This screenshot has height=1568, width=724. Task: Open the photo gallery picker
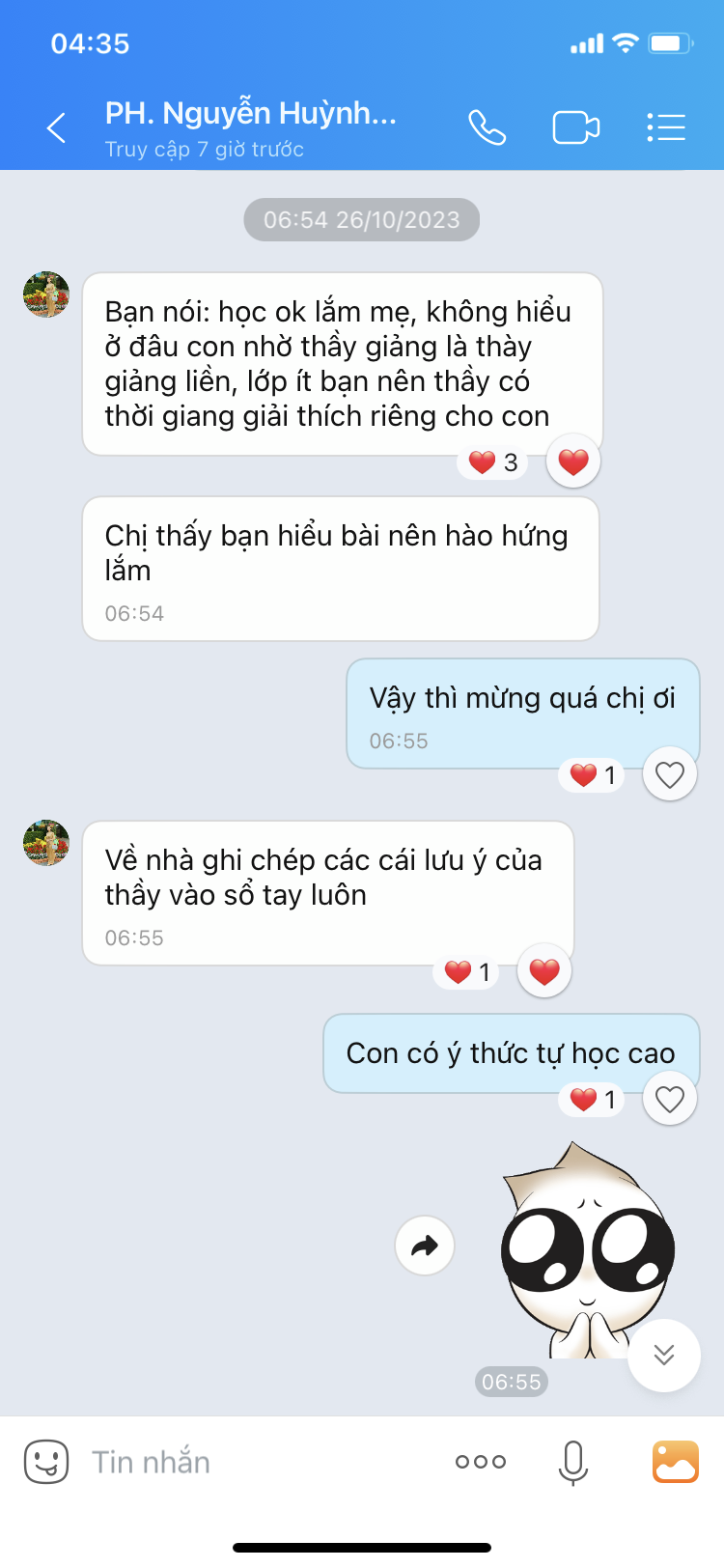point(676,1462)
